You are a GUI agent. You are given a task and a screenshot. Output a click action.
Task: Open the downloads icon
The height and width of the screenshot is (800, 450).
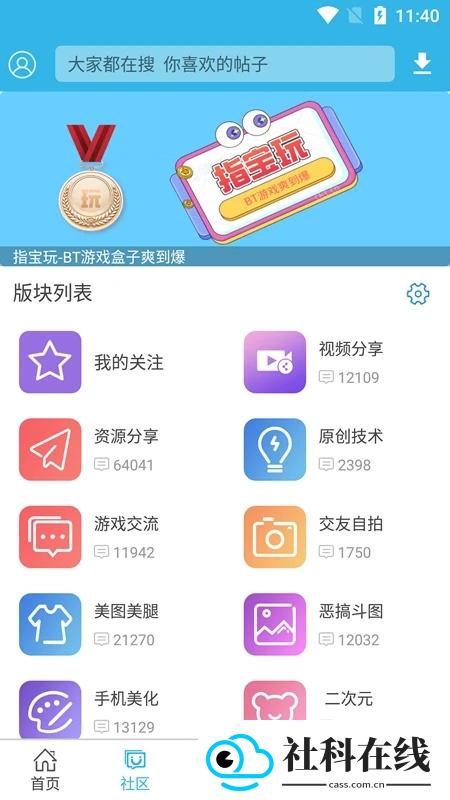(x=422, y=64)
